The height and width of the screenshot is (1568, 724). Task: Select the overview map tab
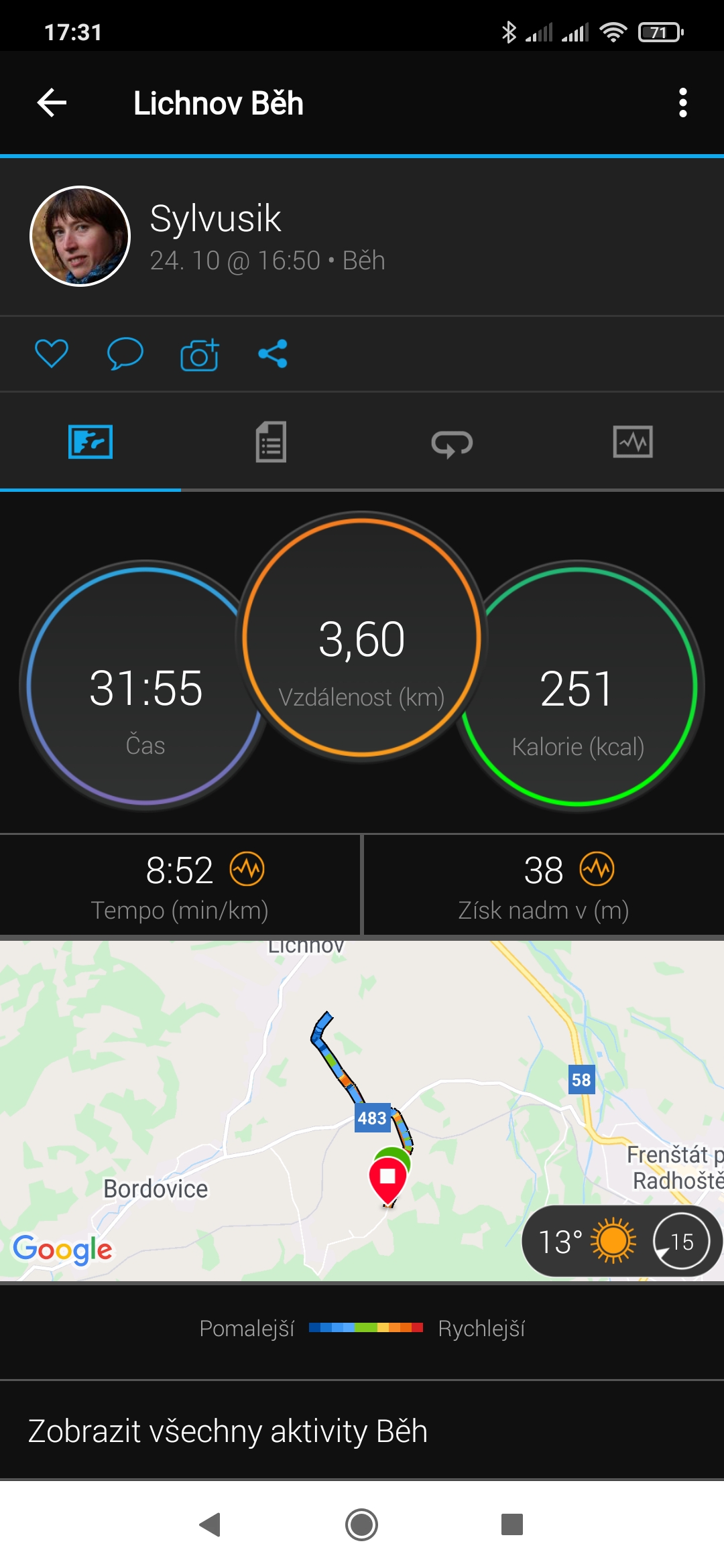click(90, 442)
